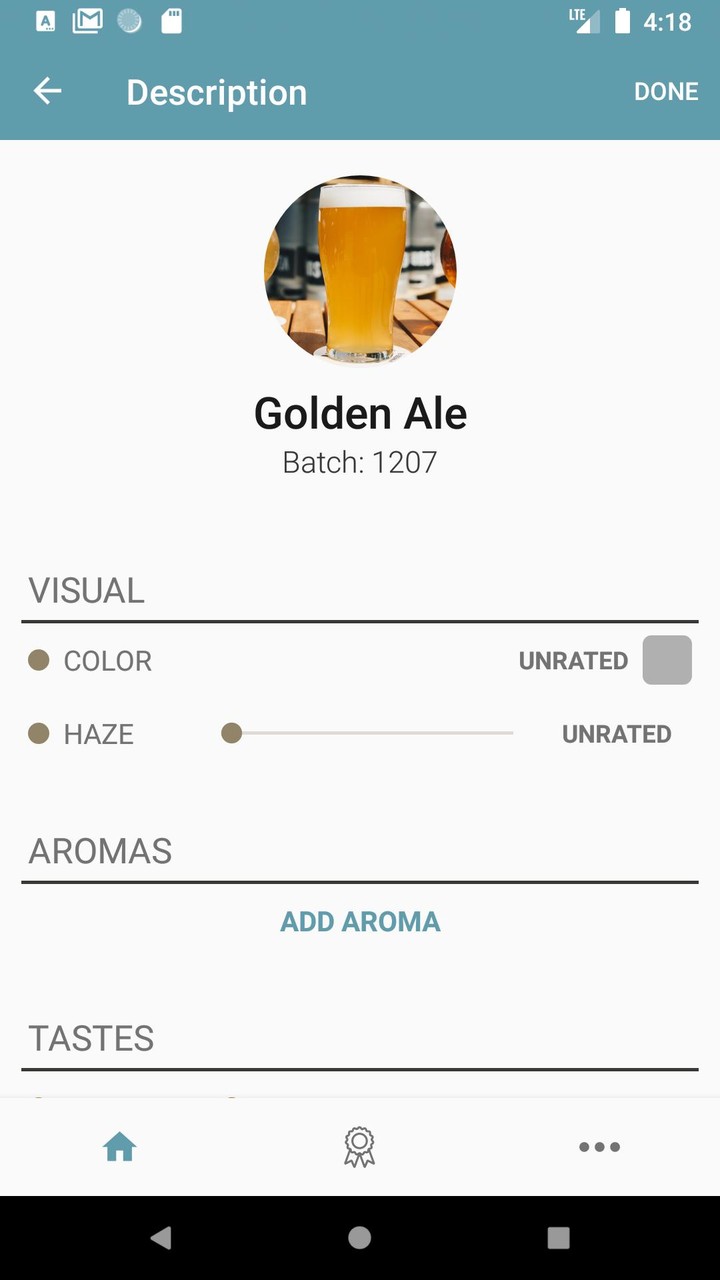Tap the UNRATED label next to Haze
Image resolution: width=720 pixels, height=1280 pixels.
[616, 733]
